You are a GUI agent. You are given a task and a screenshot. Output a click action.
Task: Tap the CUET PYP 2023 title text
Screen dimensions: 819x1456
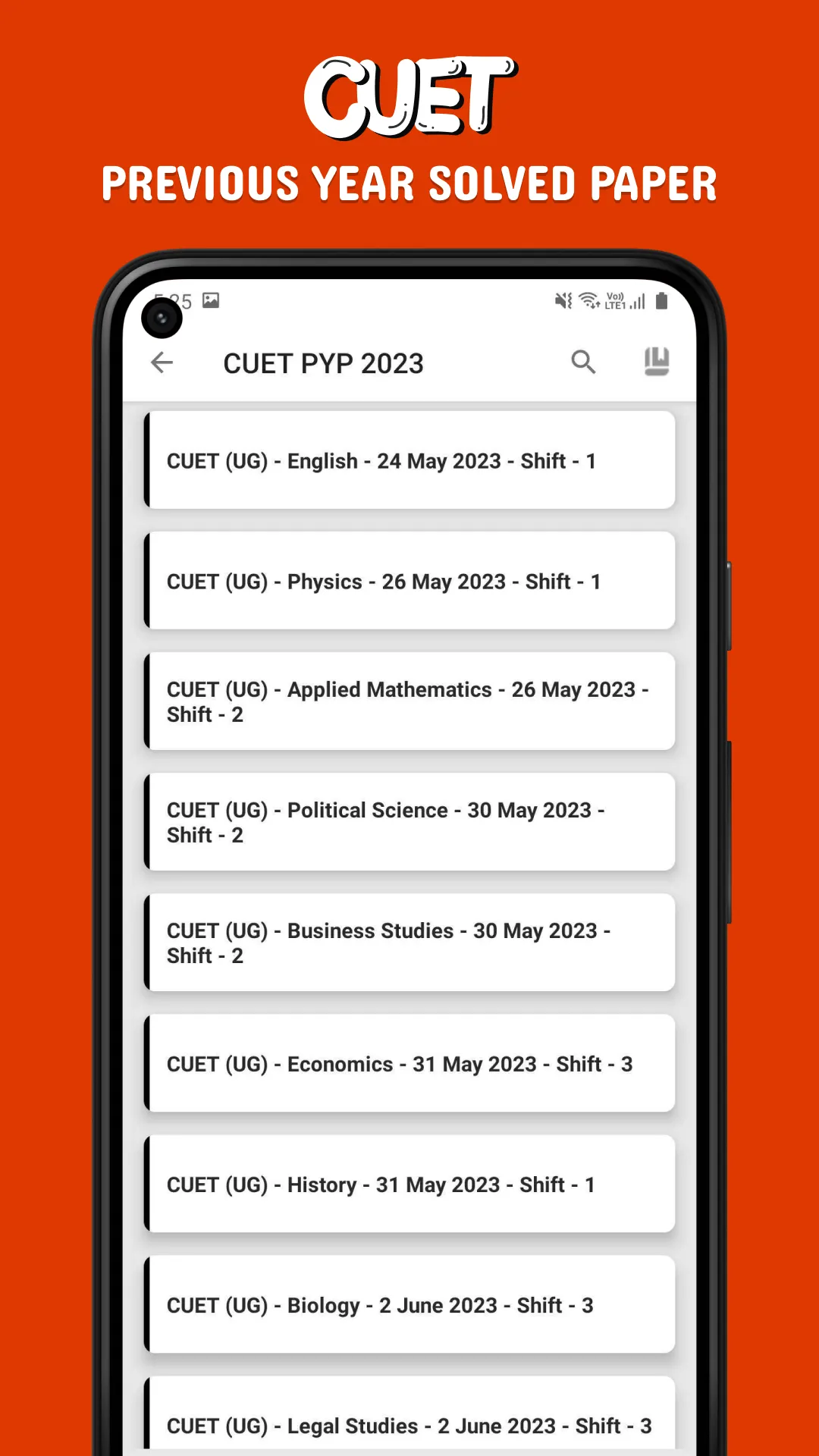pos(324,362)
